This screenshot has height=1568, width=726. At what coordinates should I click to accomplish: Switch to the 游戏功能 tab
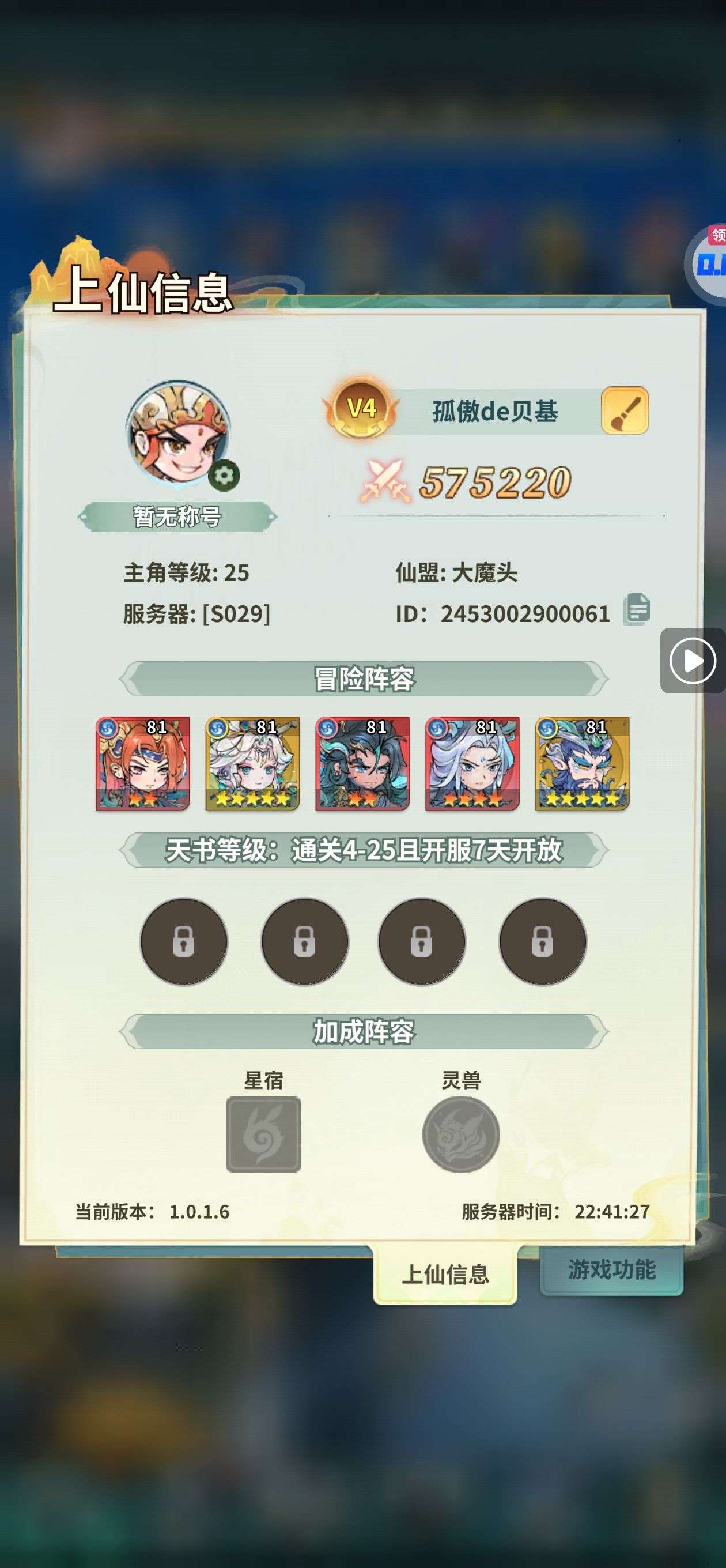611,1269
